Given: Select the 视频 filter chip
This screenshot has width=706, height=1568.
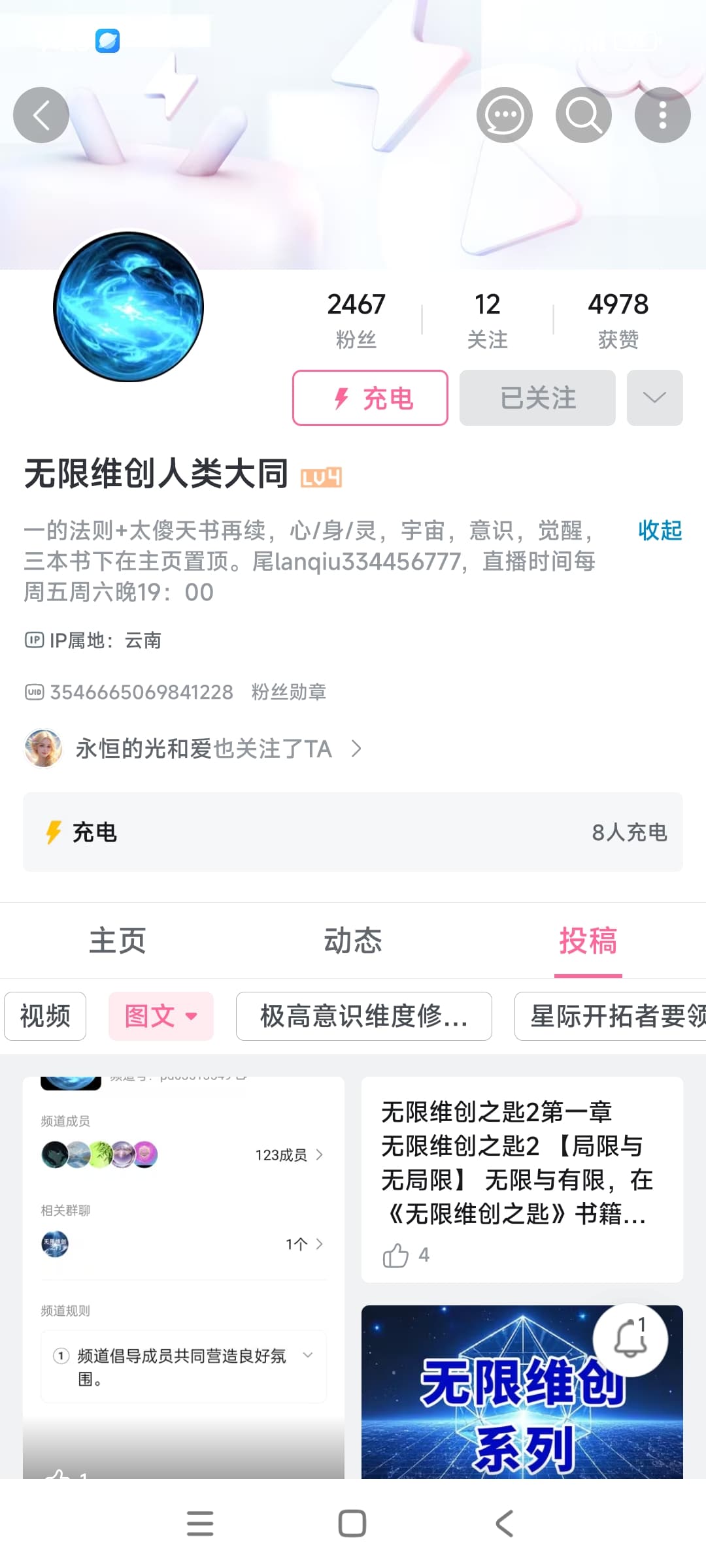Looking at the screenshot, I should (x=45, y=1016).
